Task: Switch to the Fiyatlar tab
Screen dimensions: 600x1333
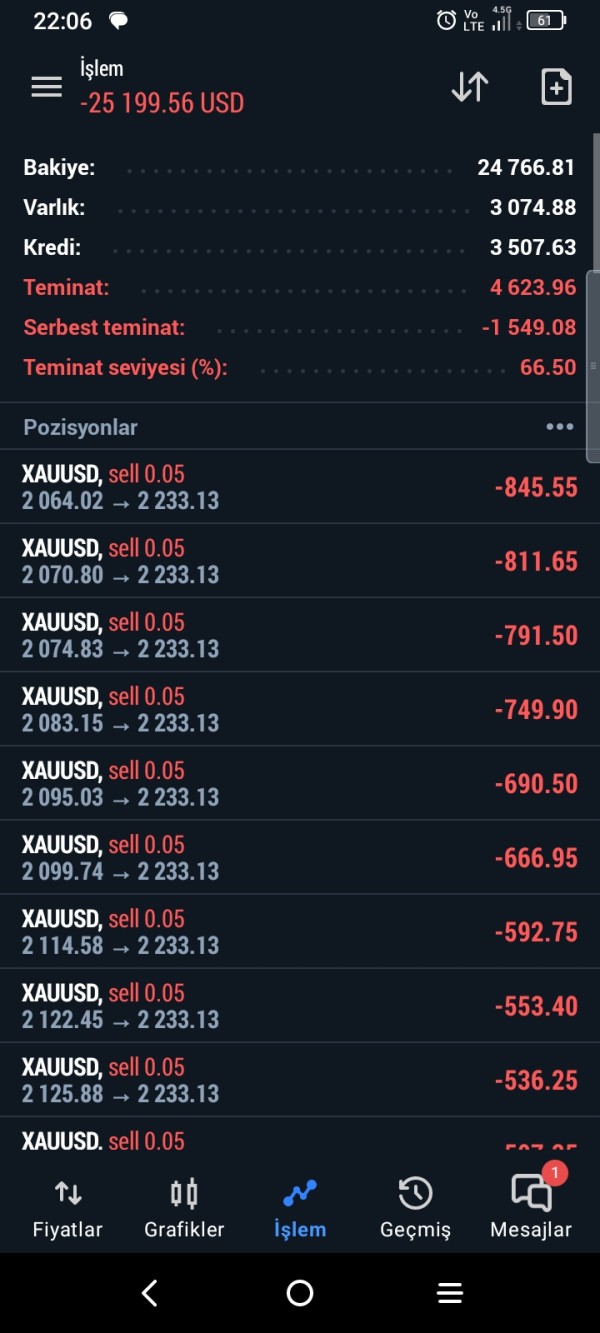Action: pos(68,1208)
